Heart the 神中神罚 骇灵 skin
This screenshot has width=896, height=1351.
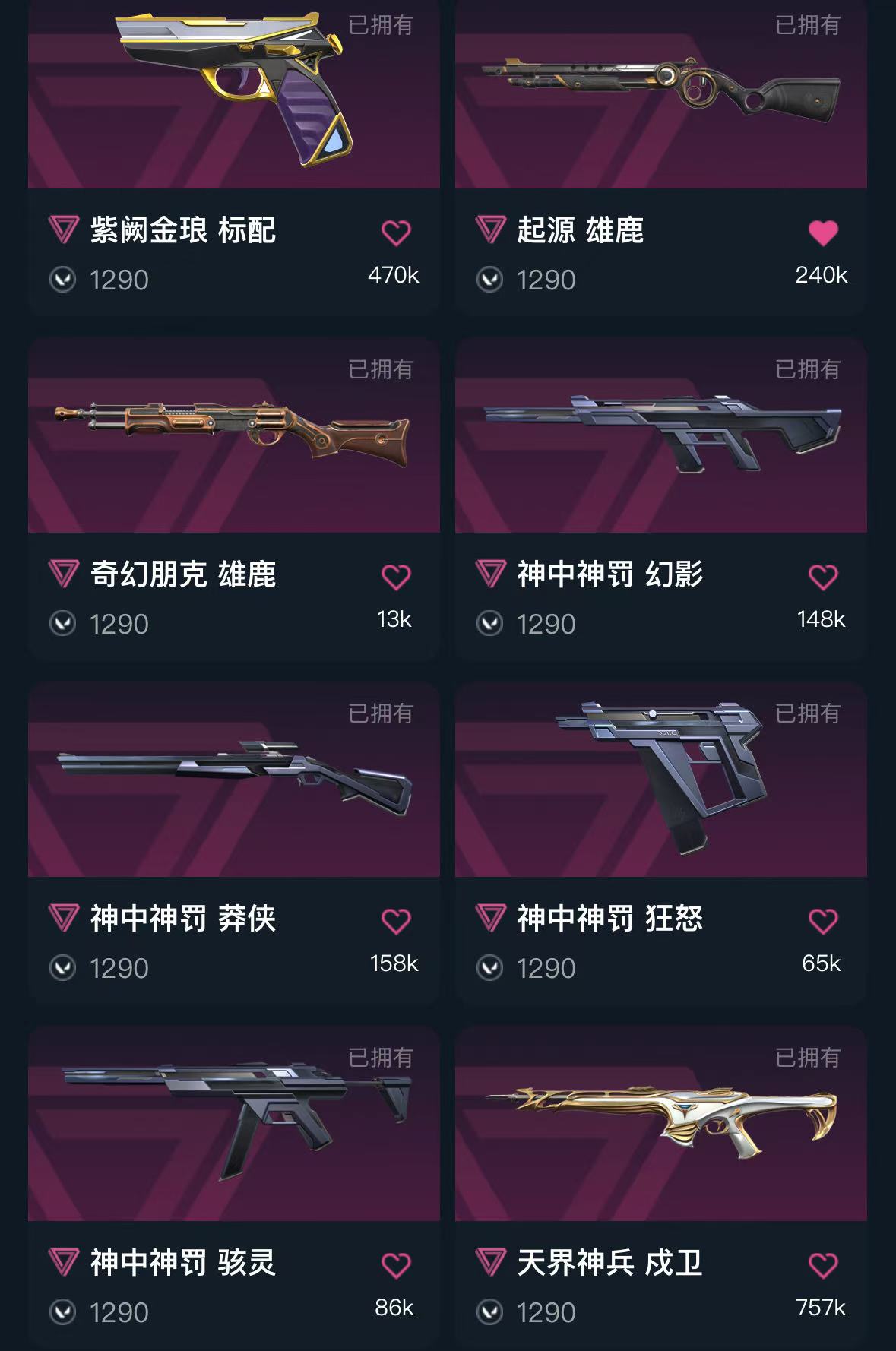point(395,1265)
